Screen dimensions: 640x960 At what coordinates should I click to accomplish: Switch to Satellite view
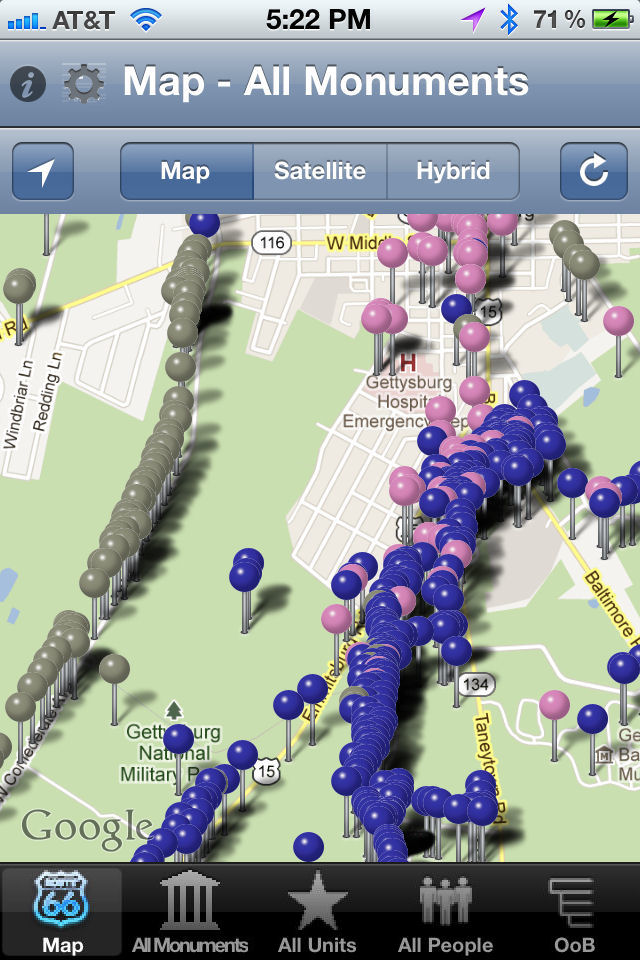coord(320,172)
